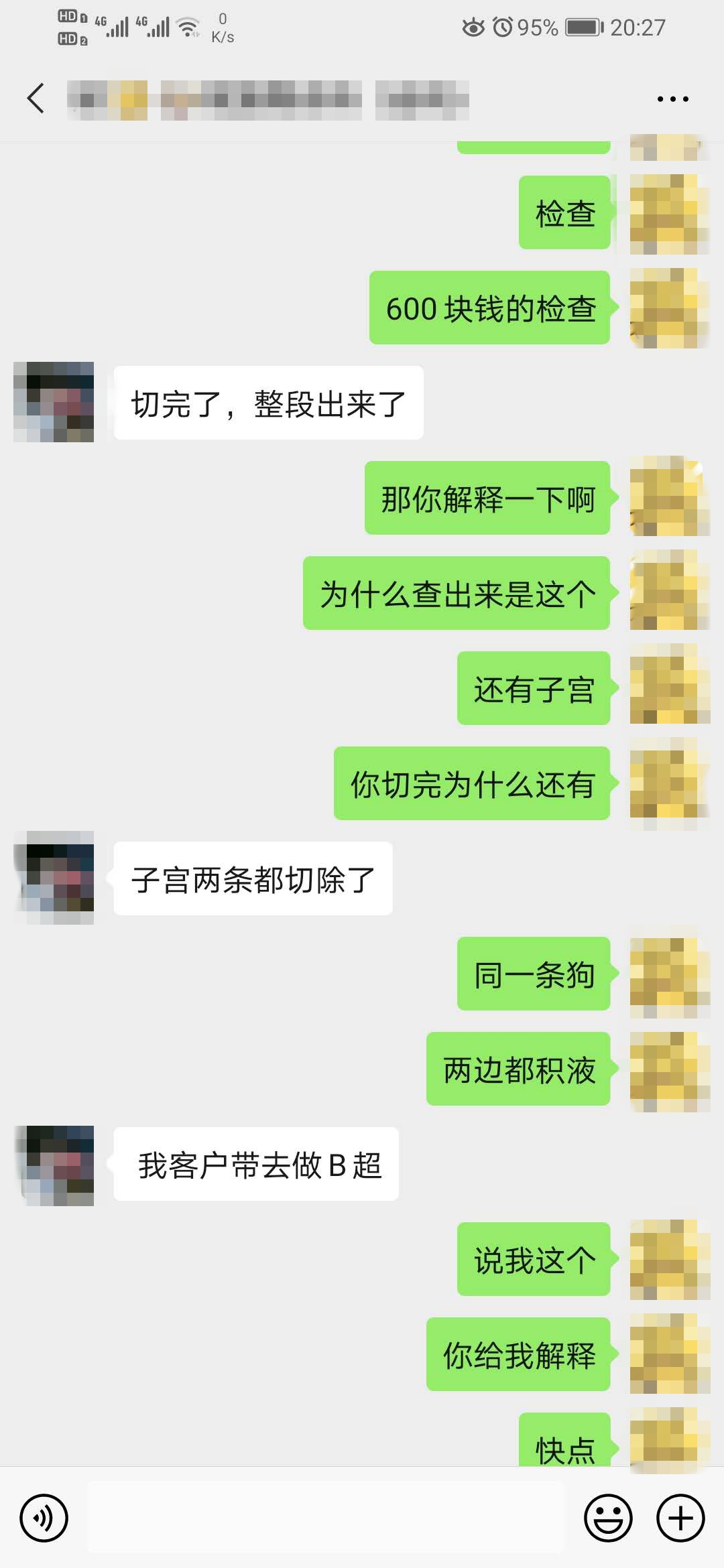Tap the back chevron to exit the chat
Image resolution: width=724 pixels, height=1568 pixels.
tap(35, 98)
